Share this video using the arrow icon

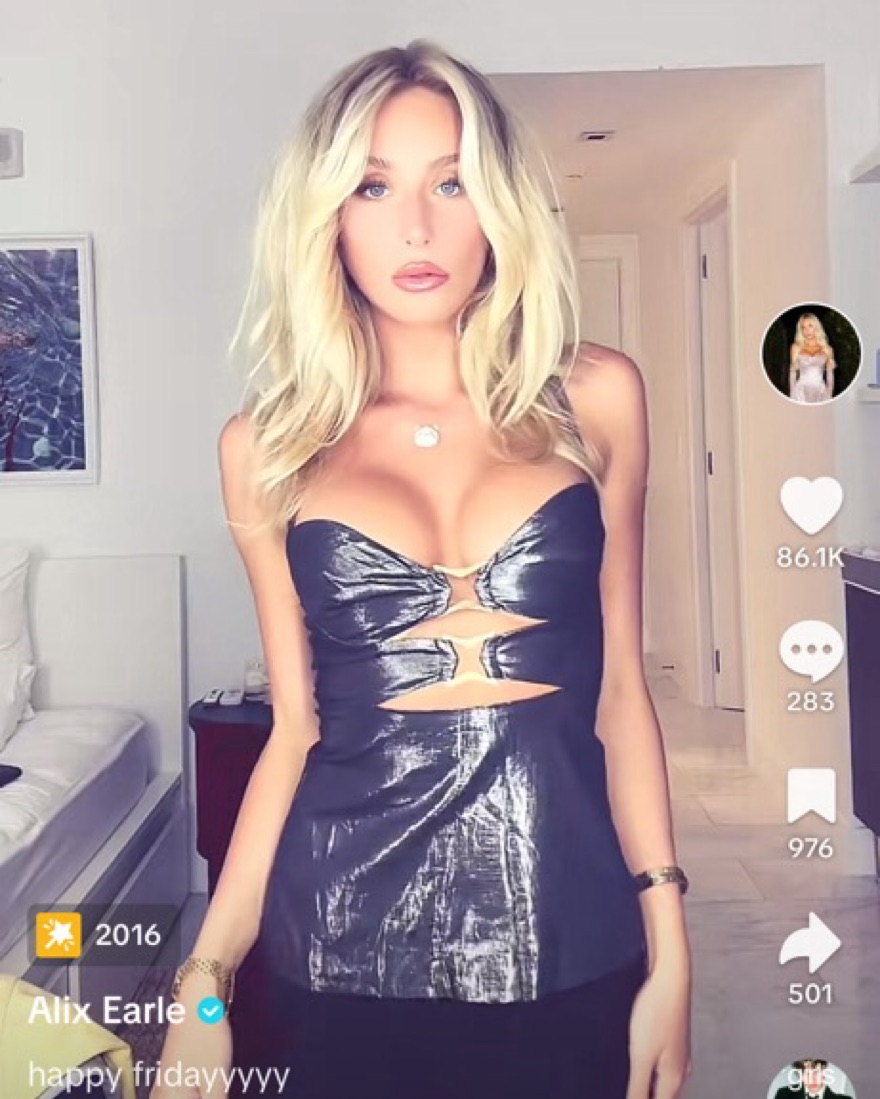811,942
